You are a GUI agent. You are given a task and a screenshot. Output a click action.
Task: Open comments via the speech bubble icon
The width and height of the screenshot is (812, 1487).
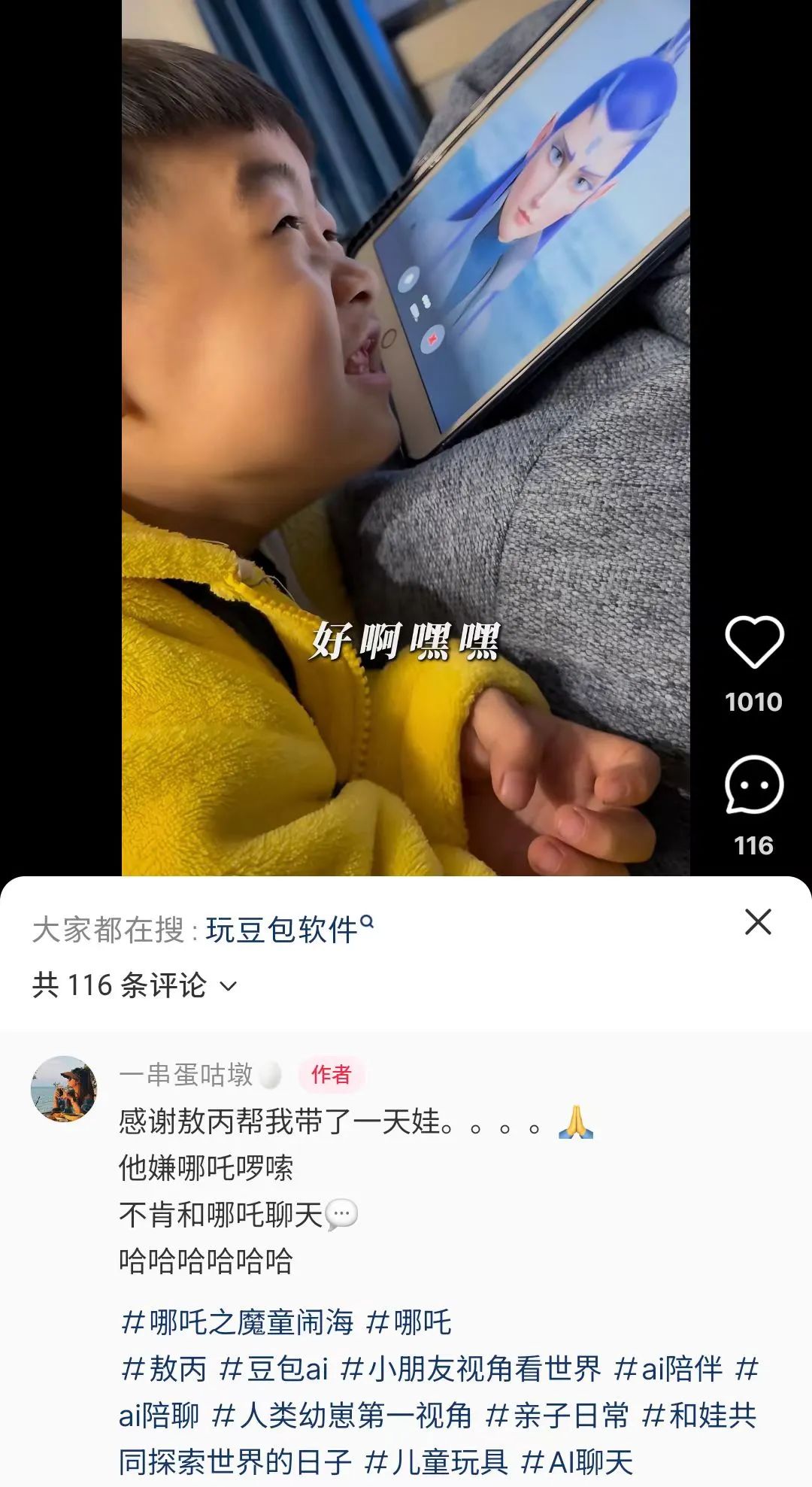(x=753, y=786)
